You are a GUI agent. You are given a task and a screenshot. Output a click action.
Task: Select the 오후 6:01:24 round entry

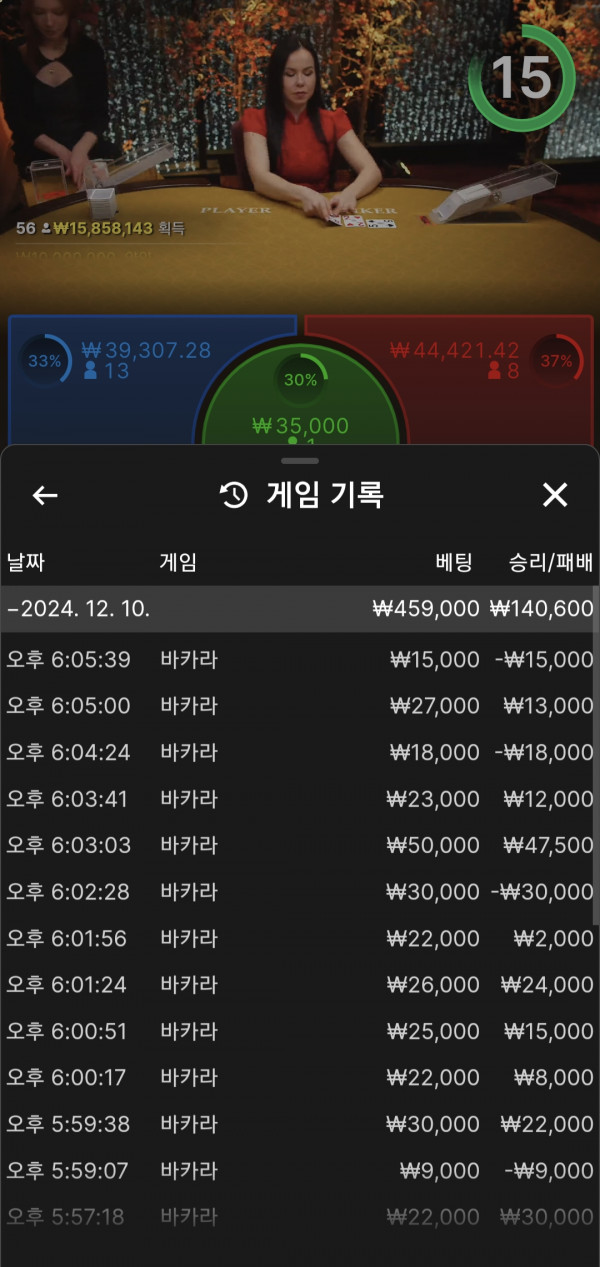click(x=298, y=985)
